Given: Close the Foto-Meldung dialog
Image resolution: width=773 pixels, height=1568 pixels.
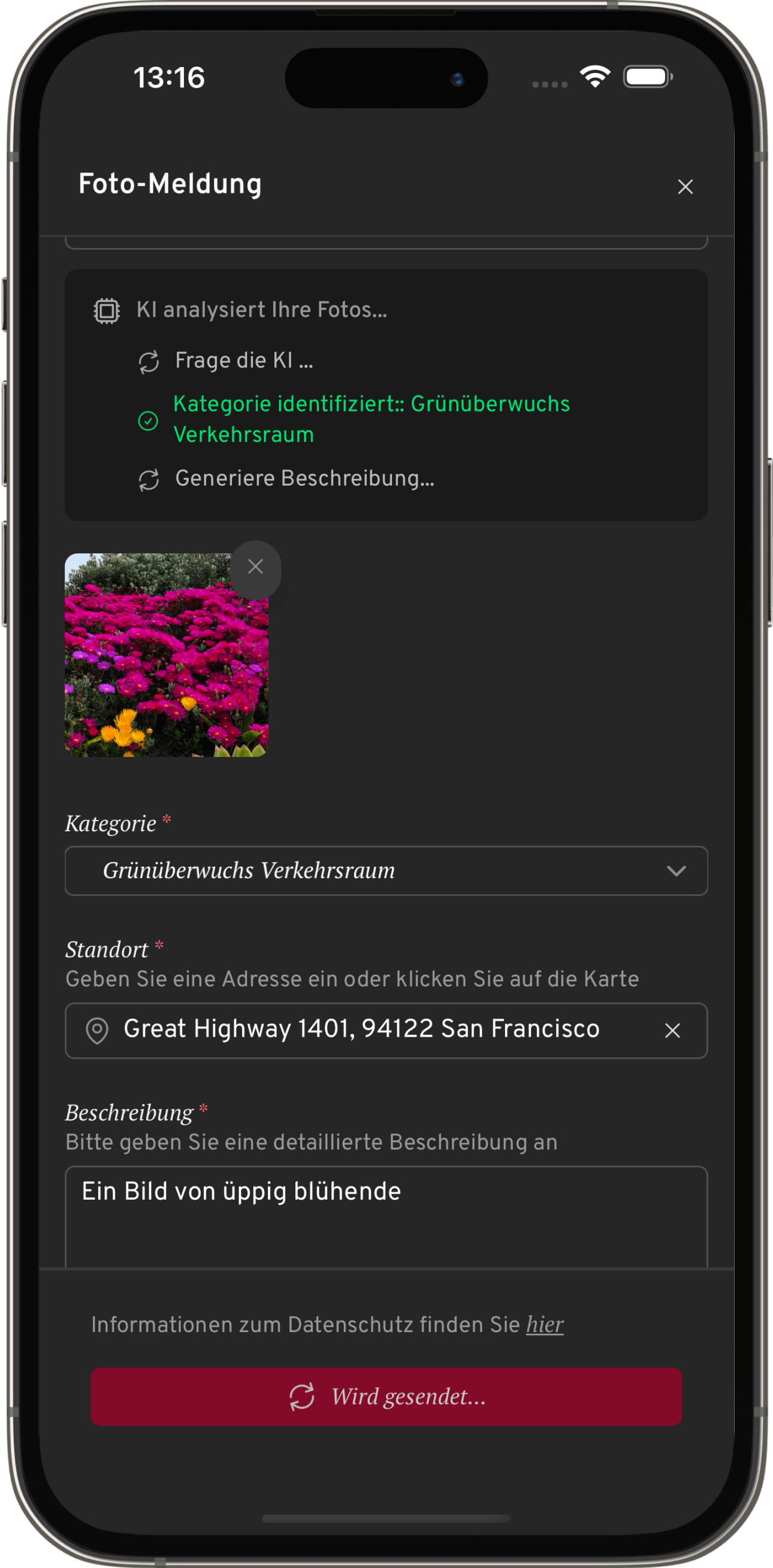Looking at the screenshot, I should tap(685, 186).
